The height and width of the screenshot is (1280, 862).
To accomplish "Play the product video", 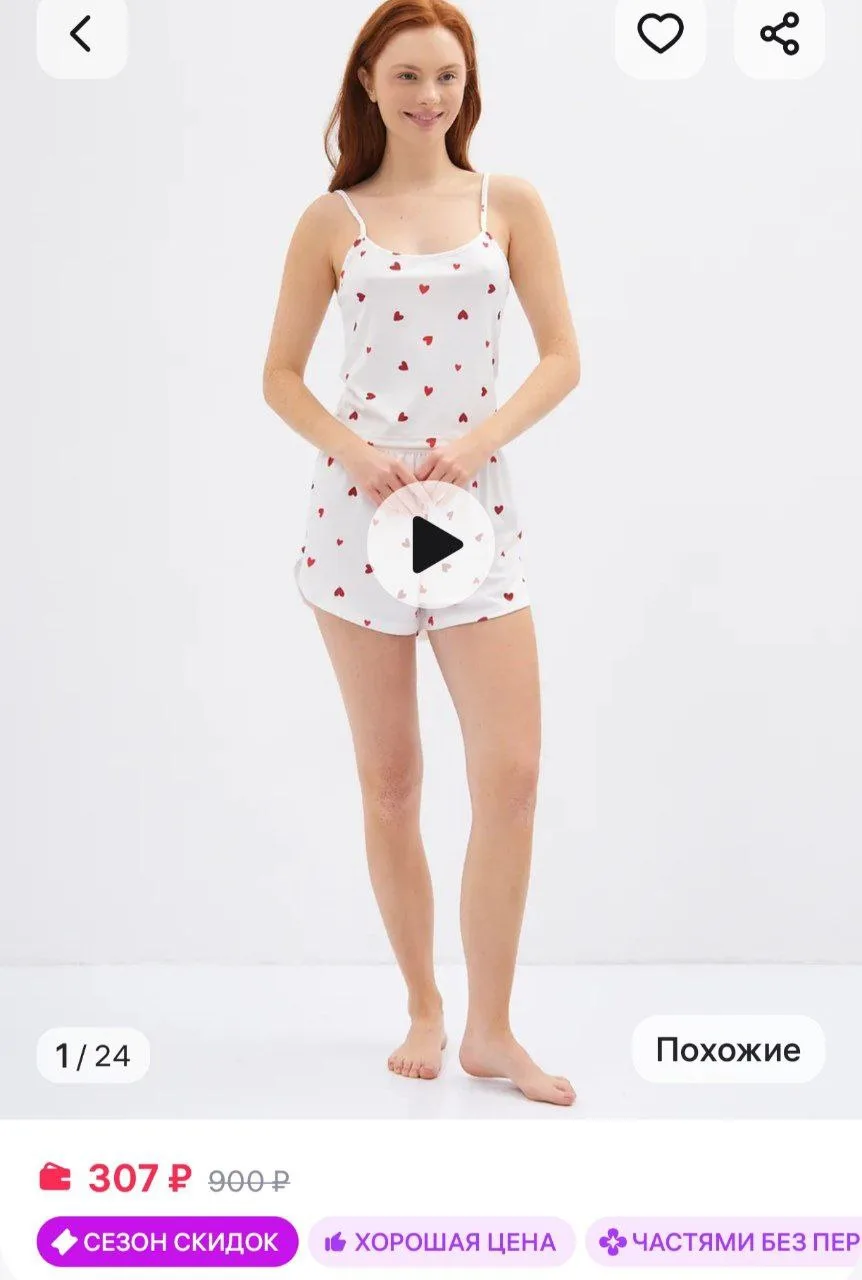I will [431, 545].
